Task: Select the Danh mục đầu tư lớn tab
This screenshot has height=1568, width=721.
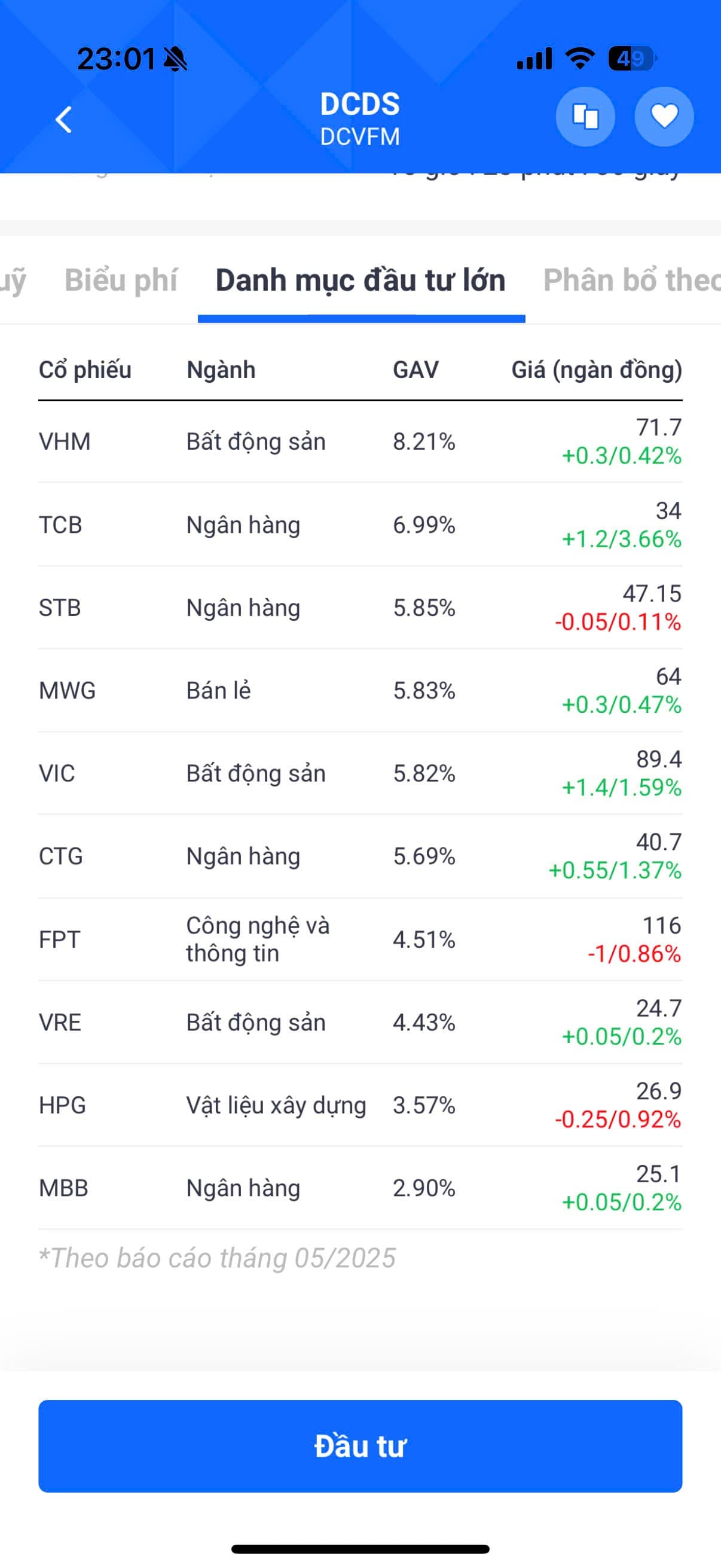Action: tap(361, 280)
